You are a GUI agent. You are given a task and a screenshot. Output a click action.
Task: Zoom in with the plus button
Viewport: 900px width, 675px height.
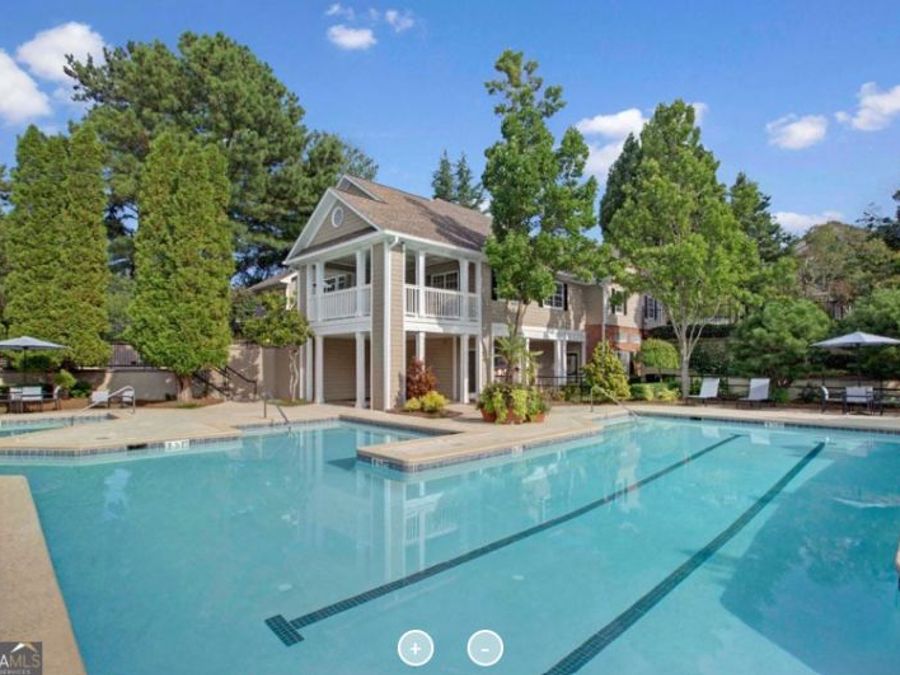click(x=415, y=648)
